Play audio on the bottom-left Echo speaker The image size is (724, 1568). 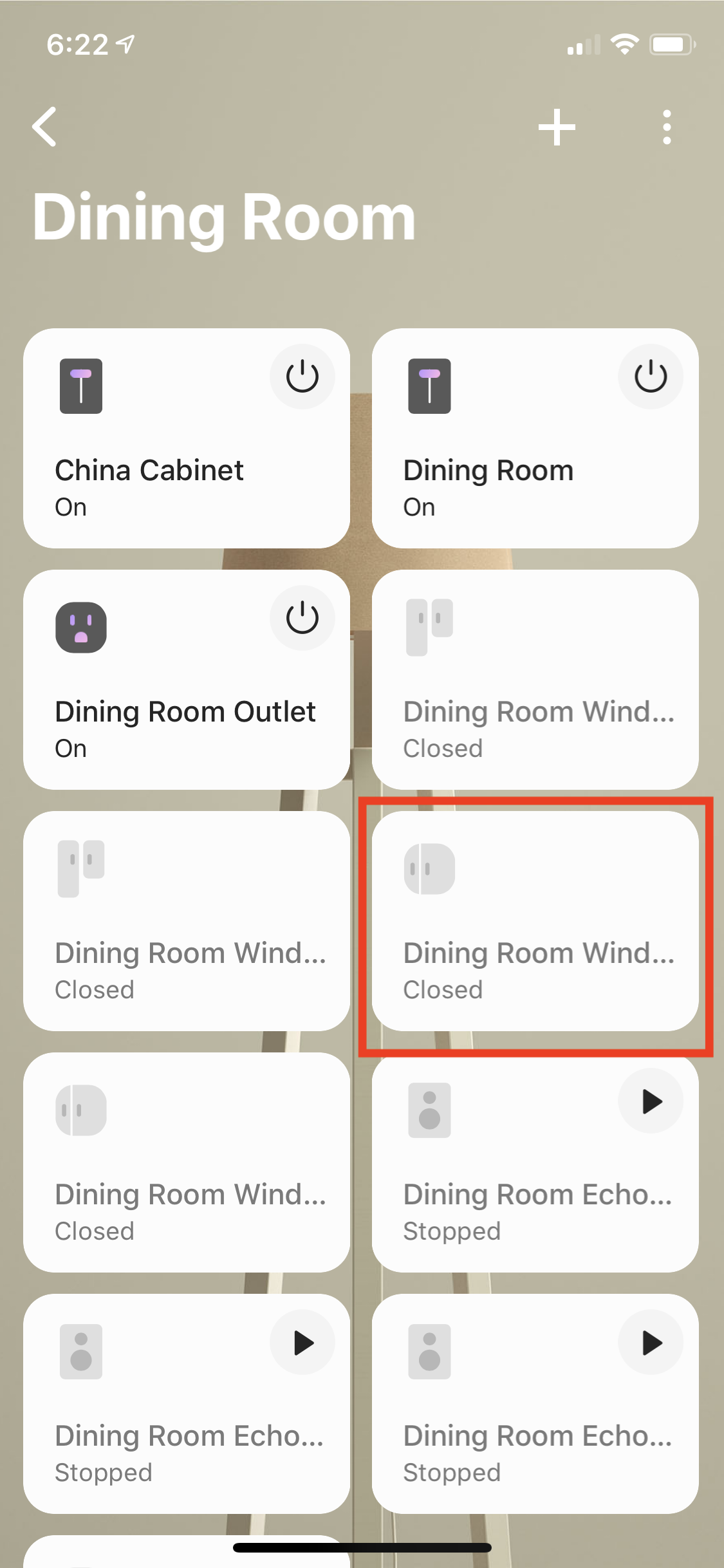(302, 1341)
